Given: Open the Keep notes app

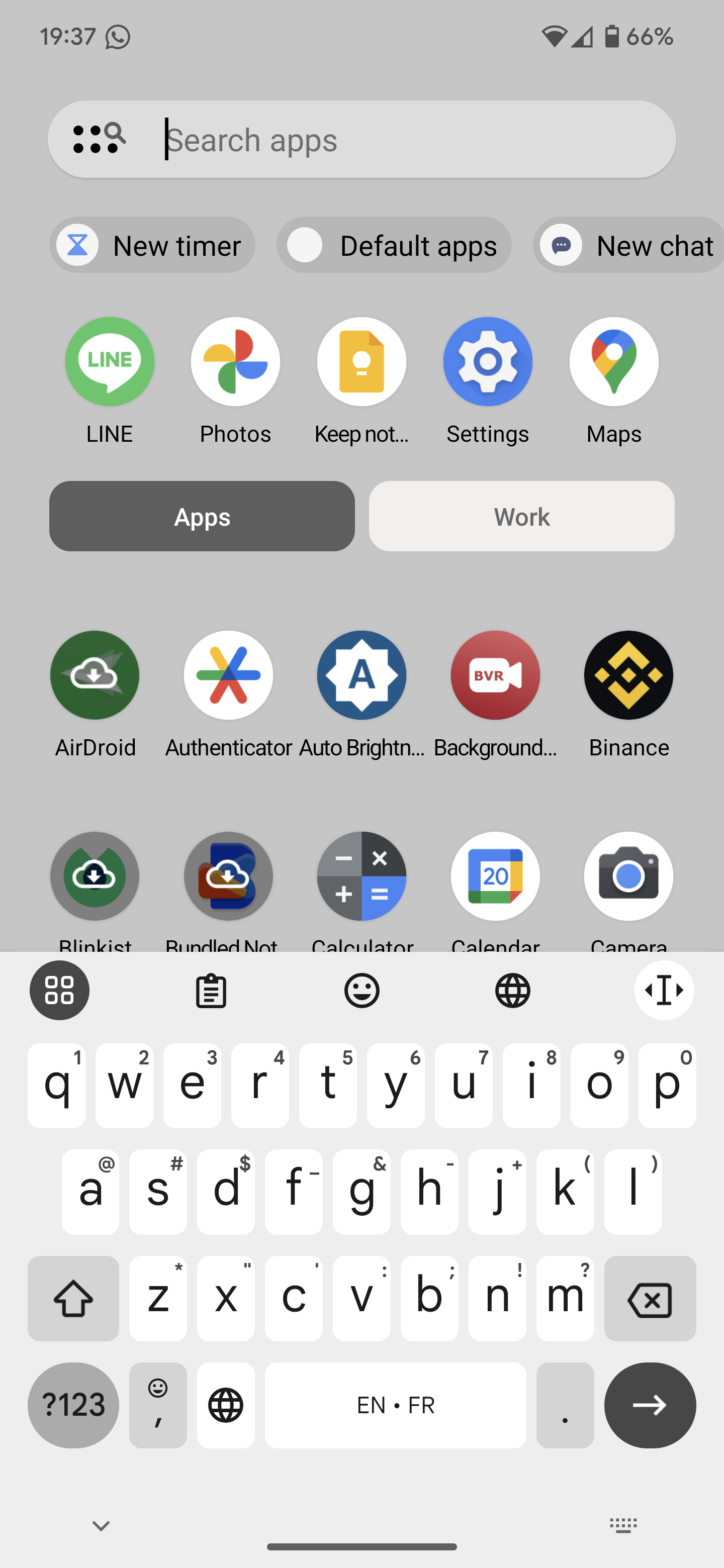Looking at the screenshot, I should (x=361, y=362).
